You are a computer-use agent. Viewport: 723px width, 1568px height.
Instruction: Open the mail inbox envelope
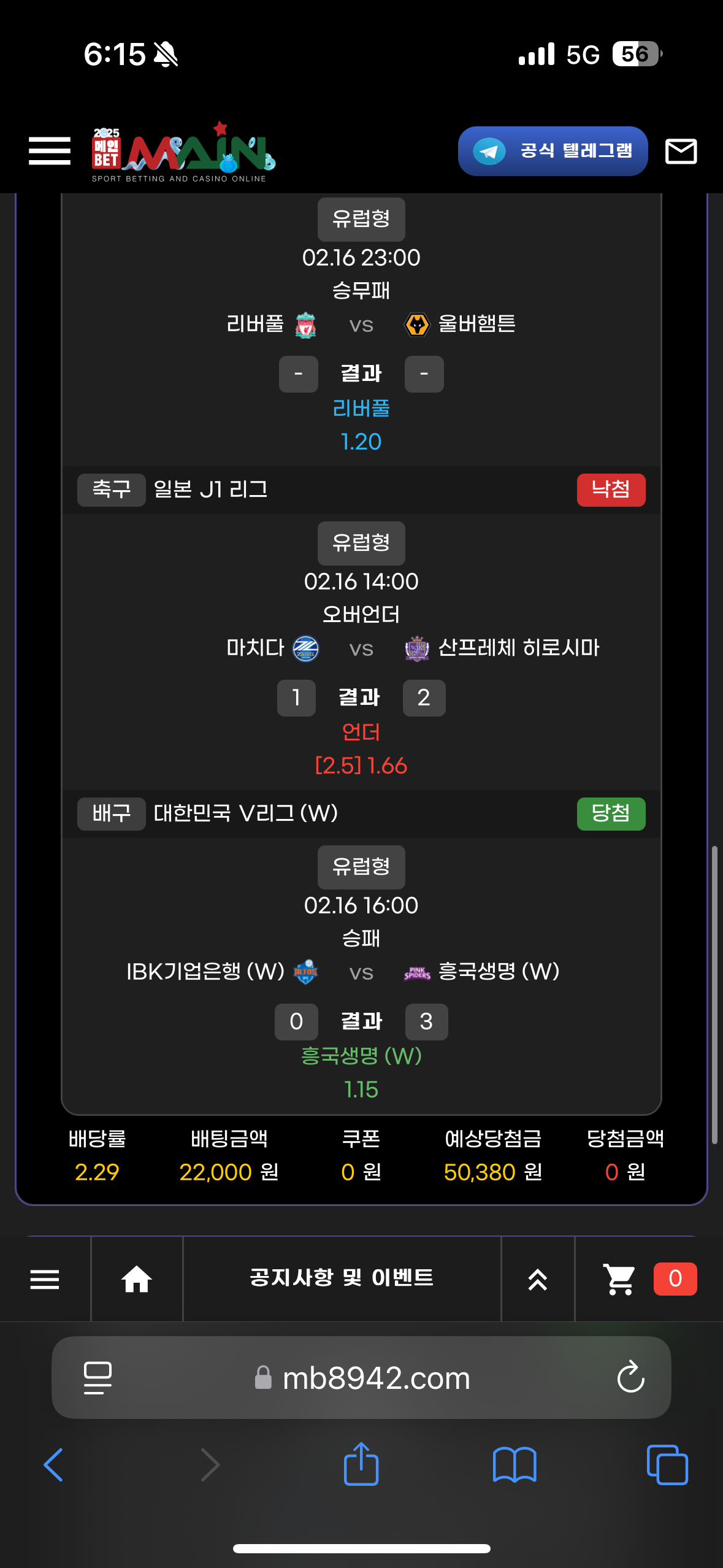coord(681,151)
